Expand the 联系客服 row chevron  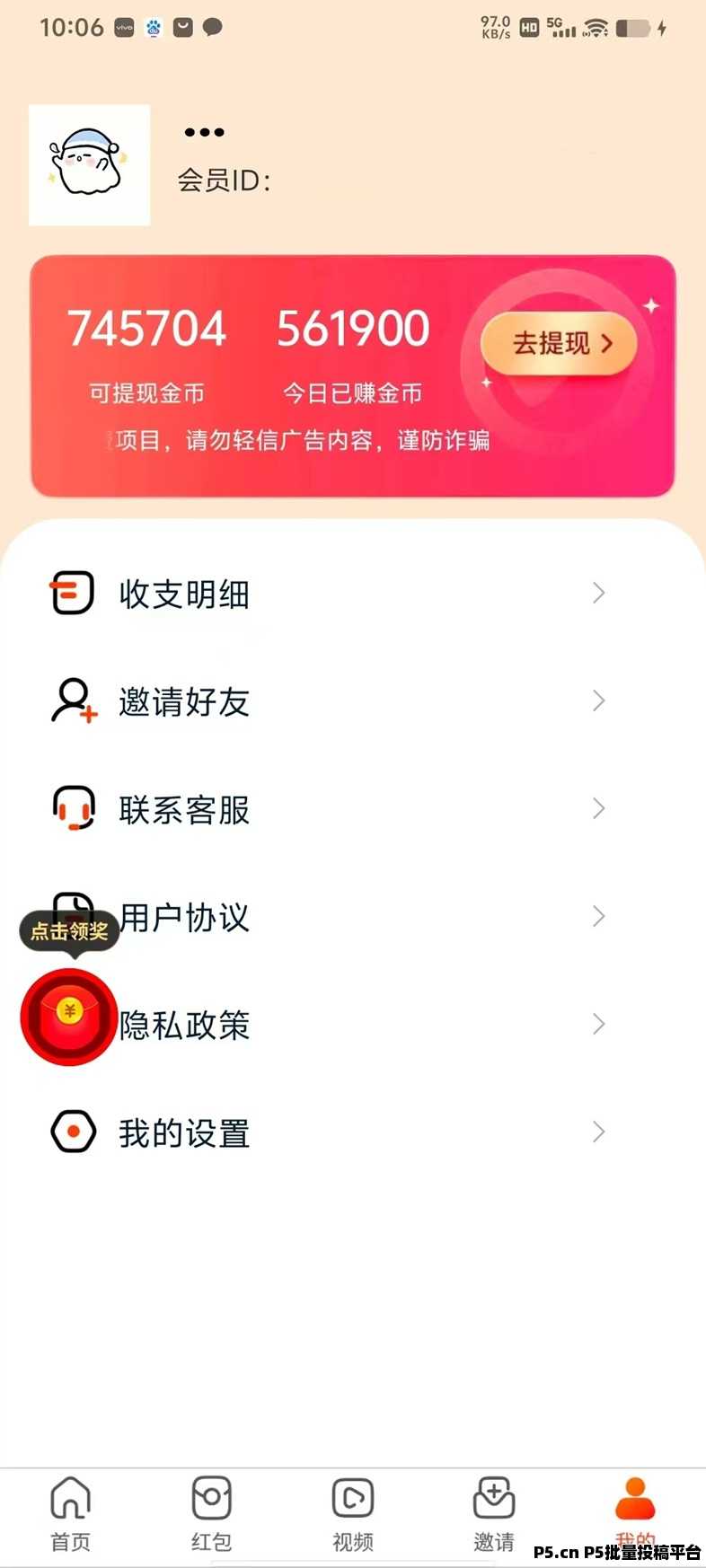point(599,808)
